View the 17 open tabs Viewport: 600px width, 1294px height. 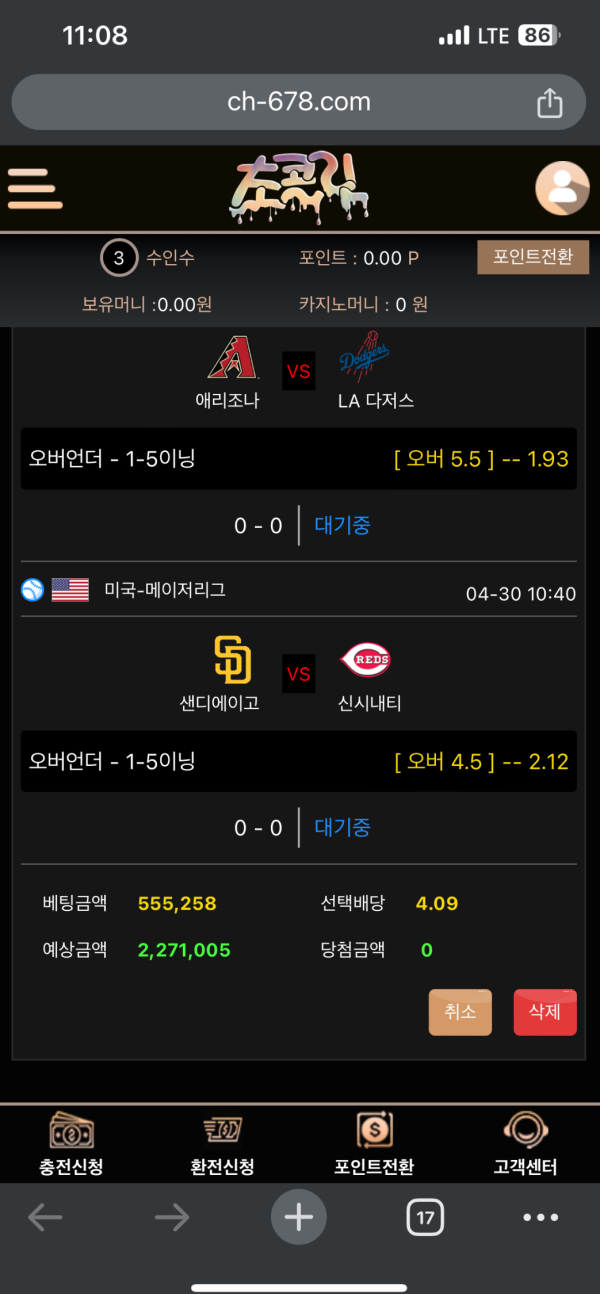[425, 1217]
